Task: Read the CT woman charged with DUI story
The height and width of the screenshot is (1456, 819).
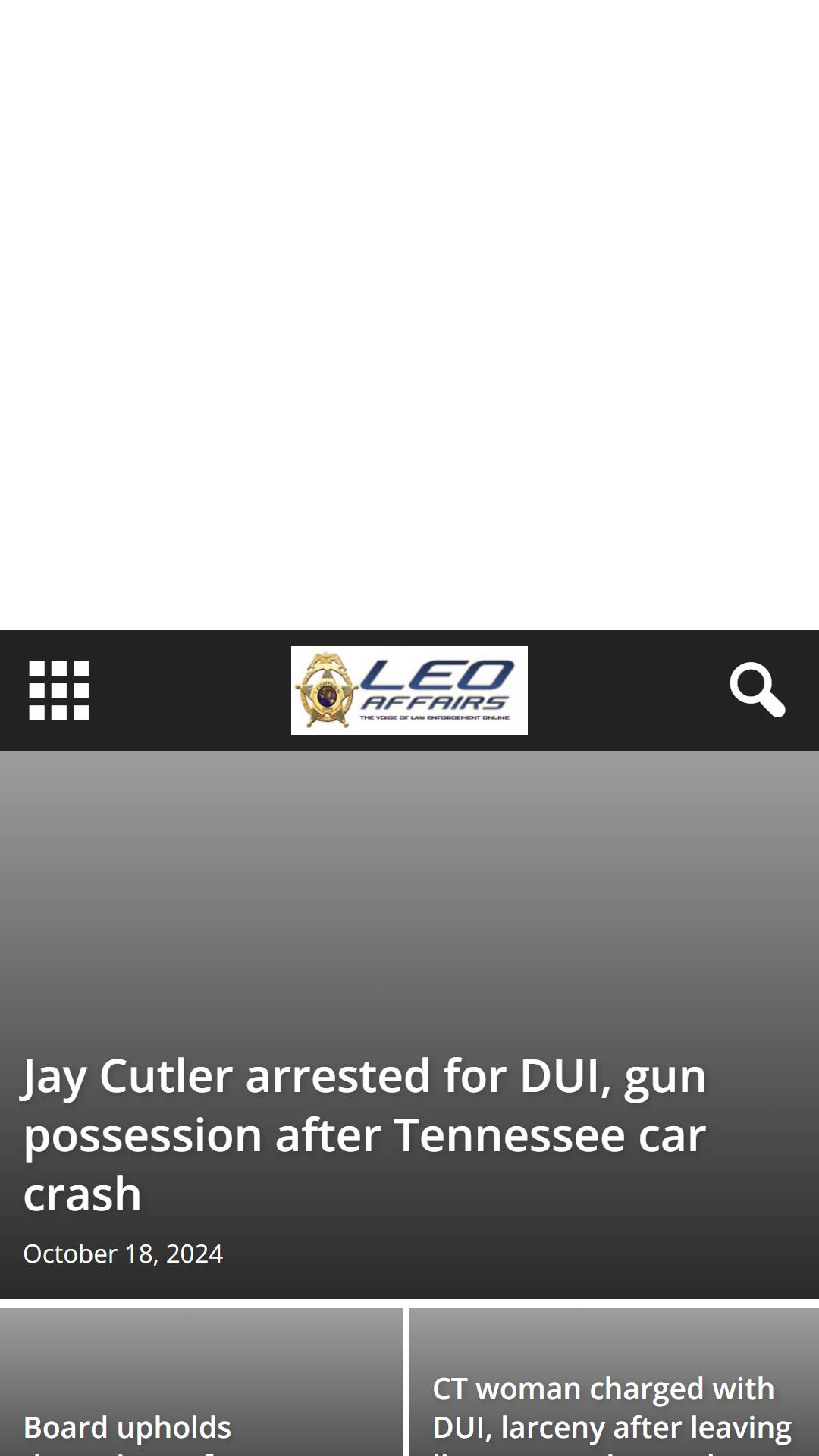Action: tap(614, 1382)
